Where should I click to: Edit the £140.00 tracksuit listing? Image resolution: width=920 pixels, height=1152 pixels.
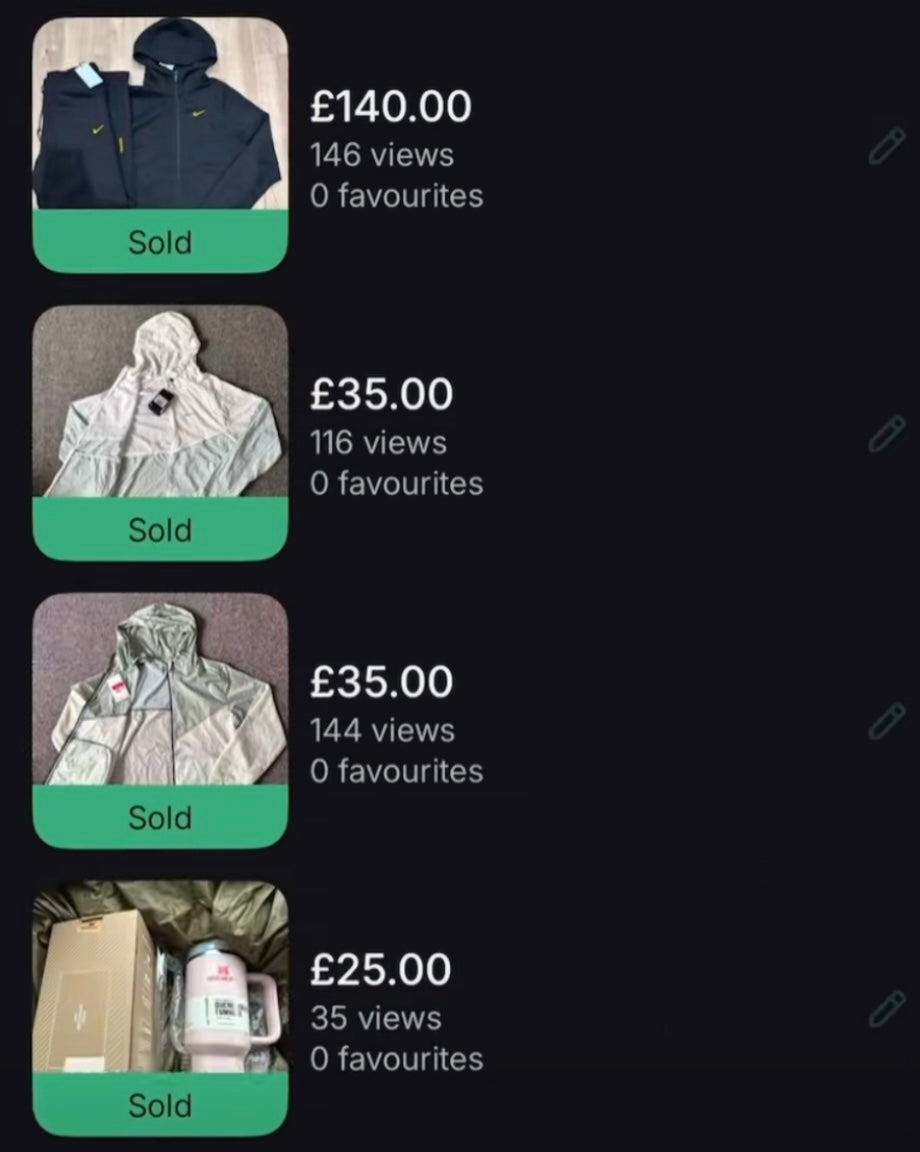click(x=886, y=146)
